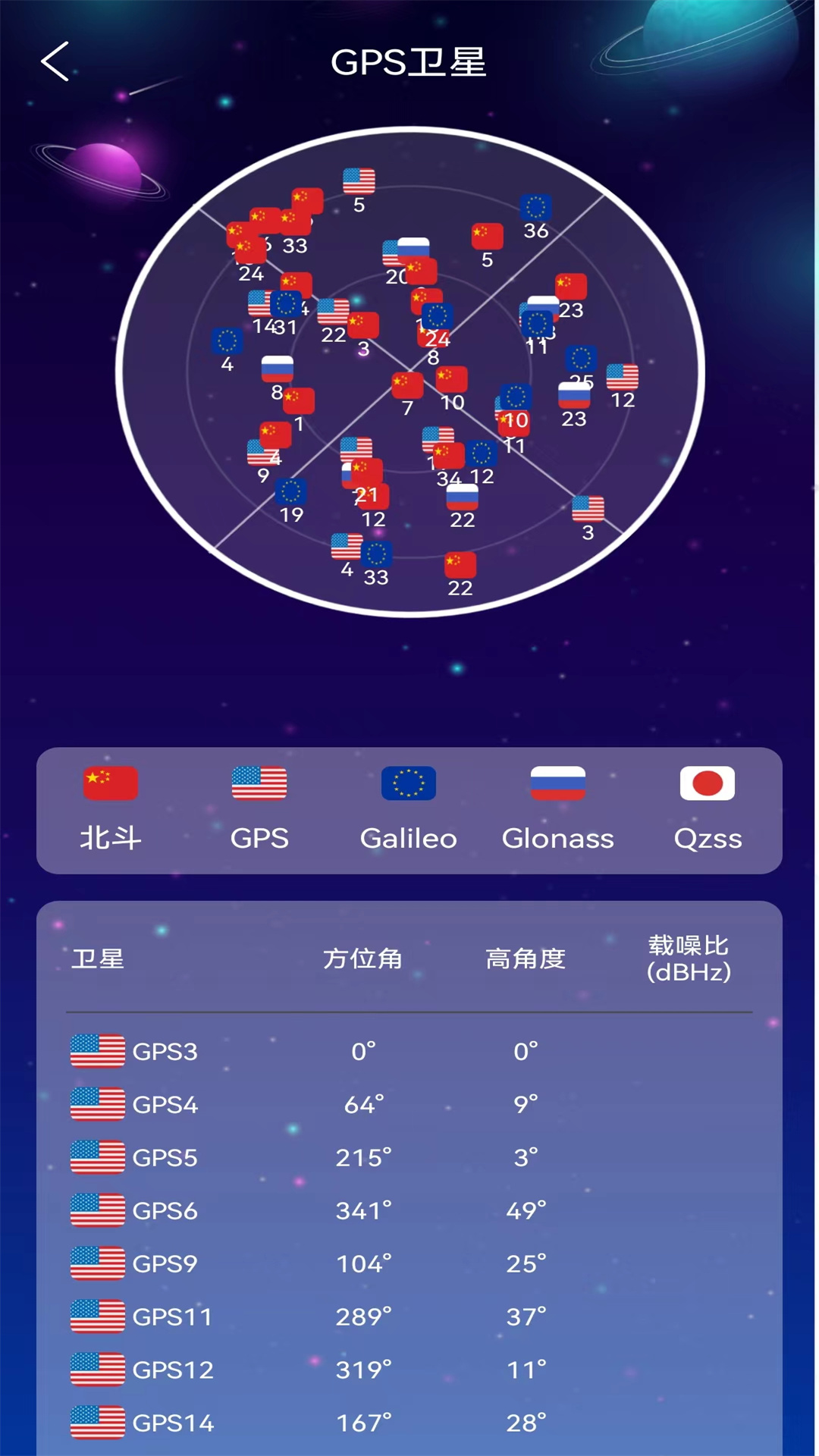Screen dimensions: 819x1456
Task: Choose the Qzss satellite filter
Action: tap(708, 809)
